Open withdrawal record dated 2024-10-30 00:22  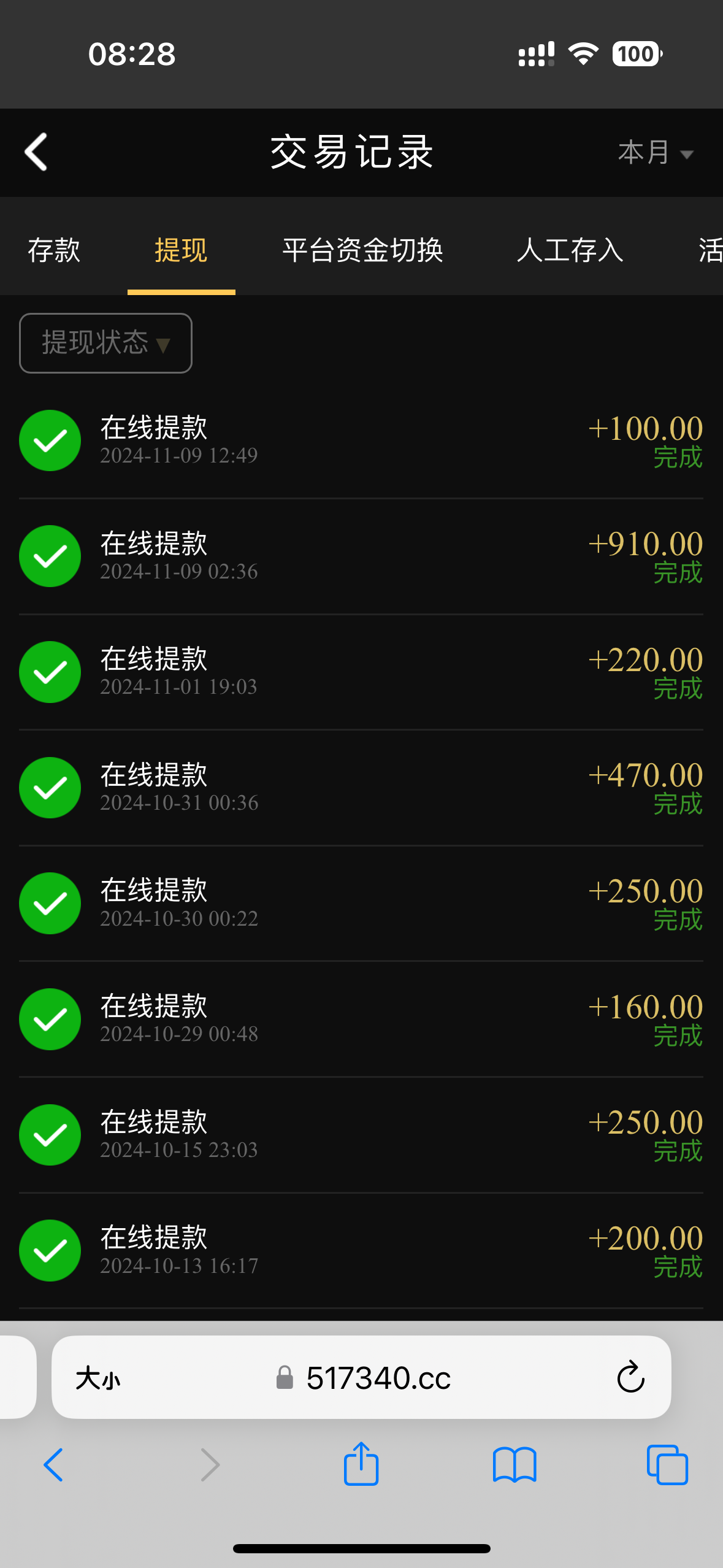[x=361, y=903]
